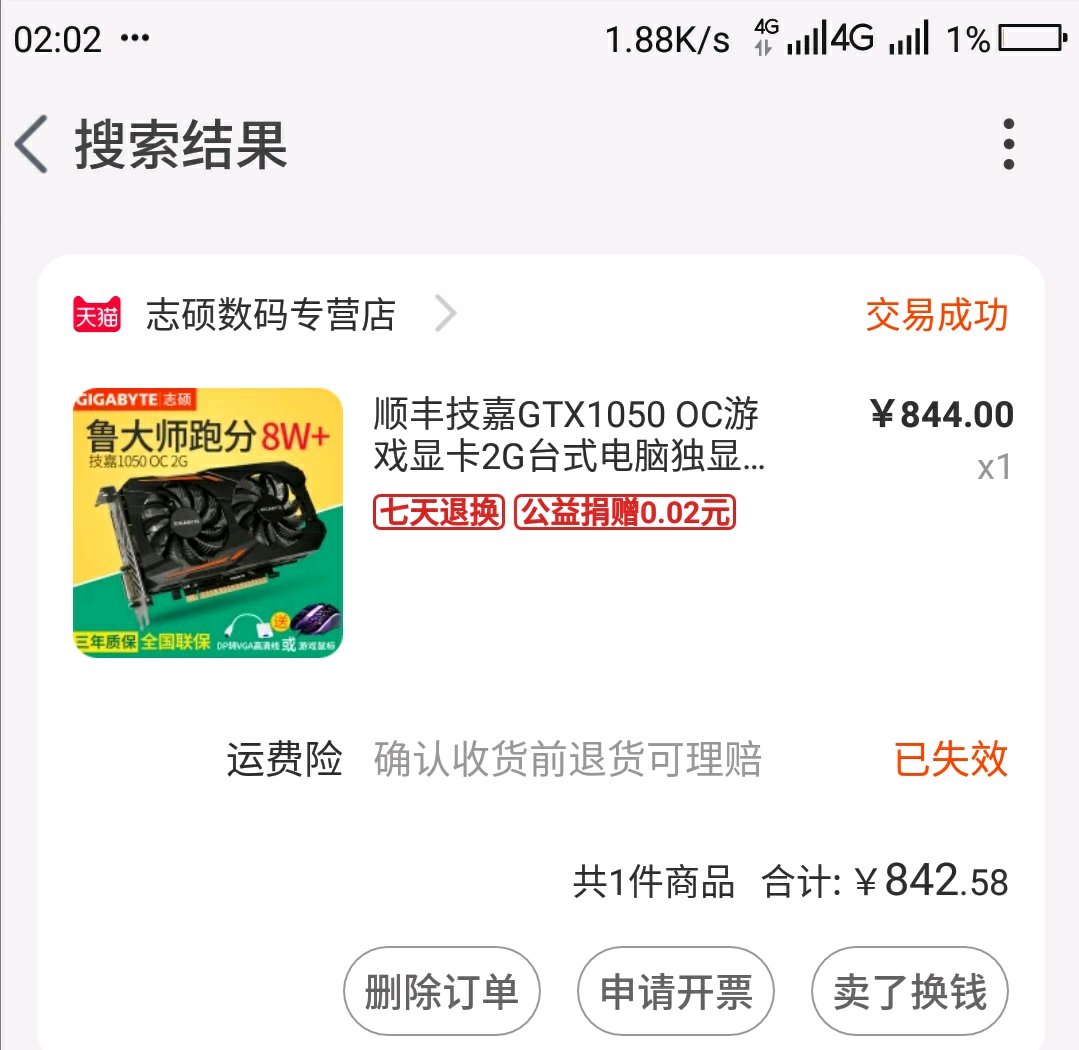Tap 申请开票 to request an invoice
This screenshot has height=1050, width=1079.
click(x=676, y=991)
